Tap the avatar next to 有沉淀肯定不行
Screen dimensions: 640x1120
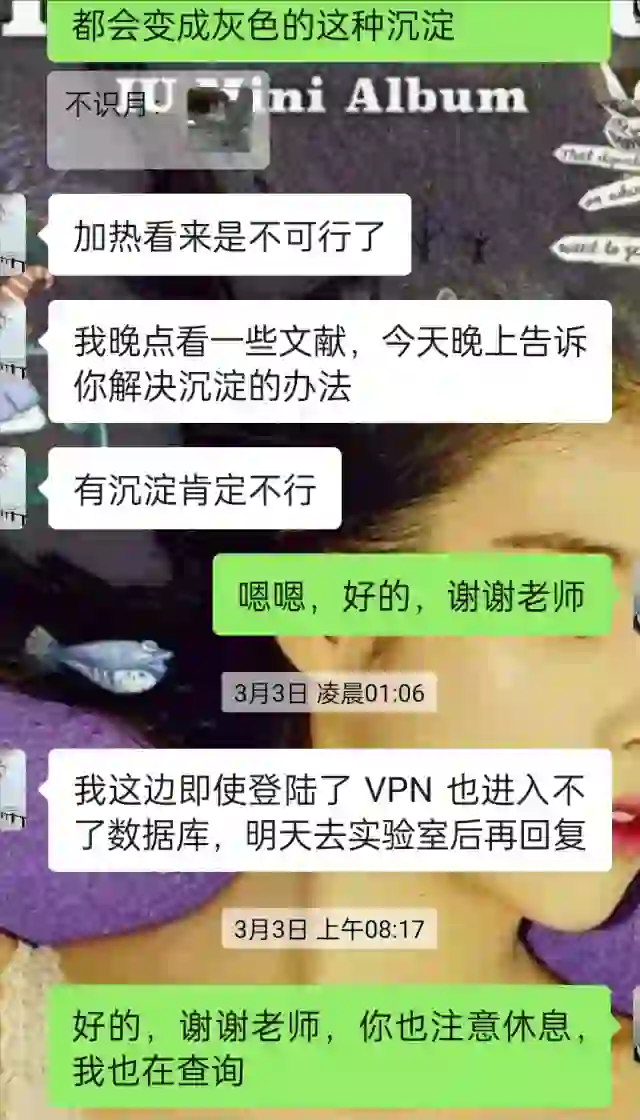12,488
